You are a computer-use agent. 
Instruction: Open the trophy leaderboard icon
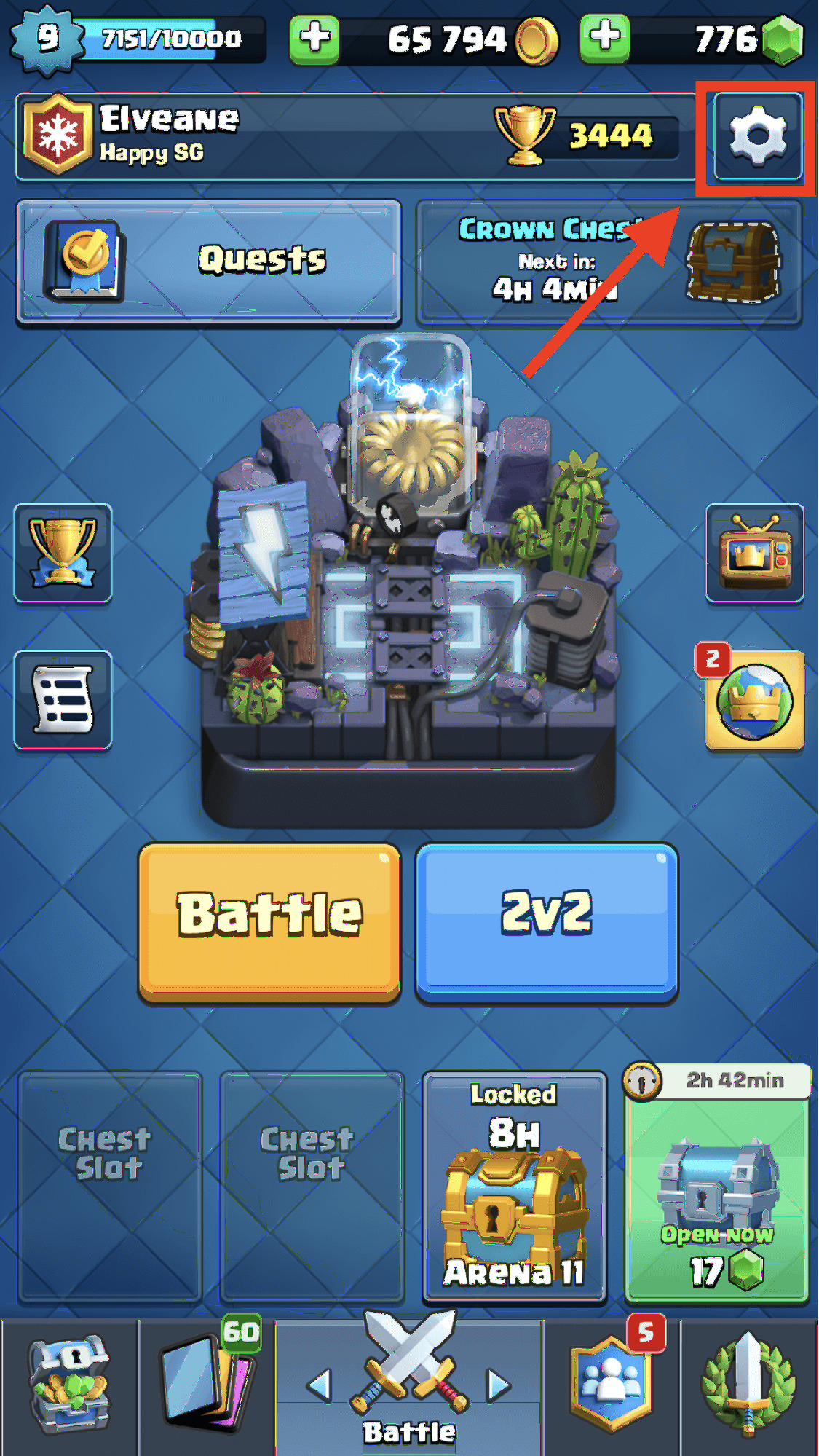pos(63,553)
